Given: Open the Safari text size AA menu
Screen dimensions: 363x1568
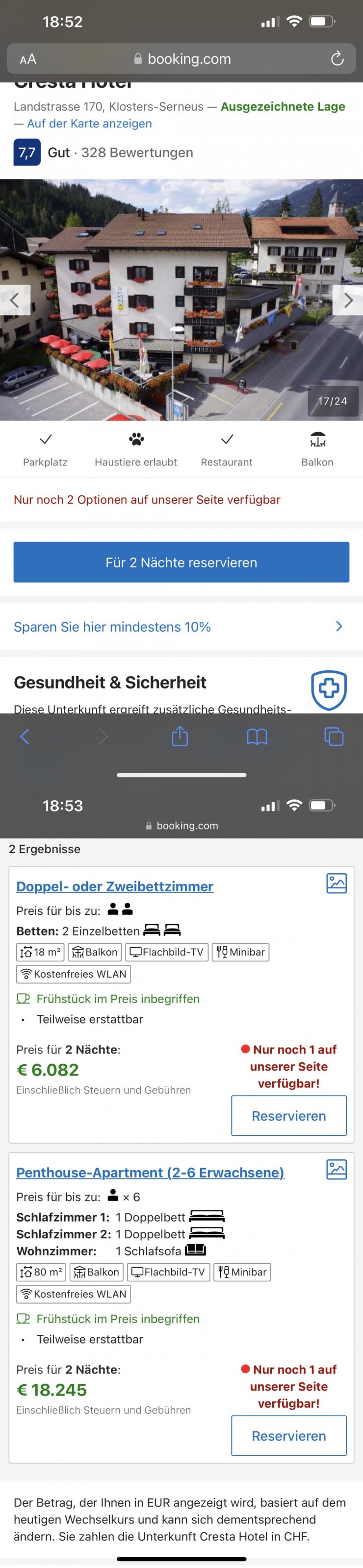Looking at the screenshot, I should (x=28, y=59).
